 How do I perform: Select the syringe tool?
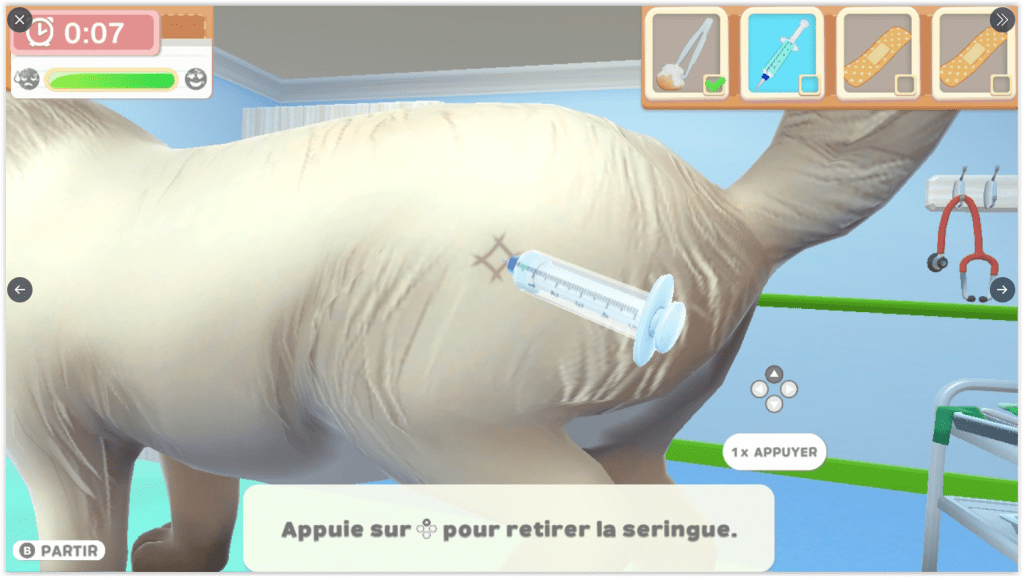tap(781, 54)
